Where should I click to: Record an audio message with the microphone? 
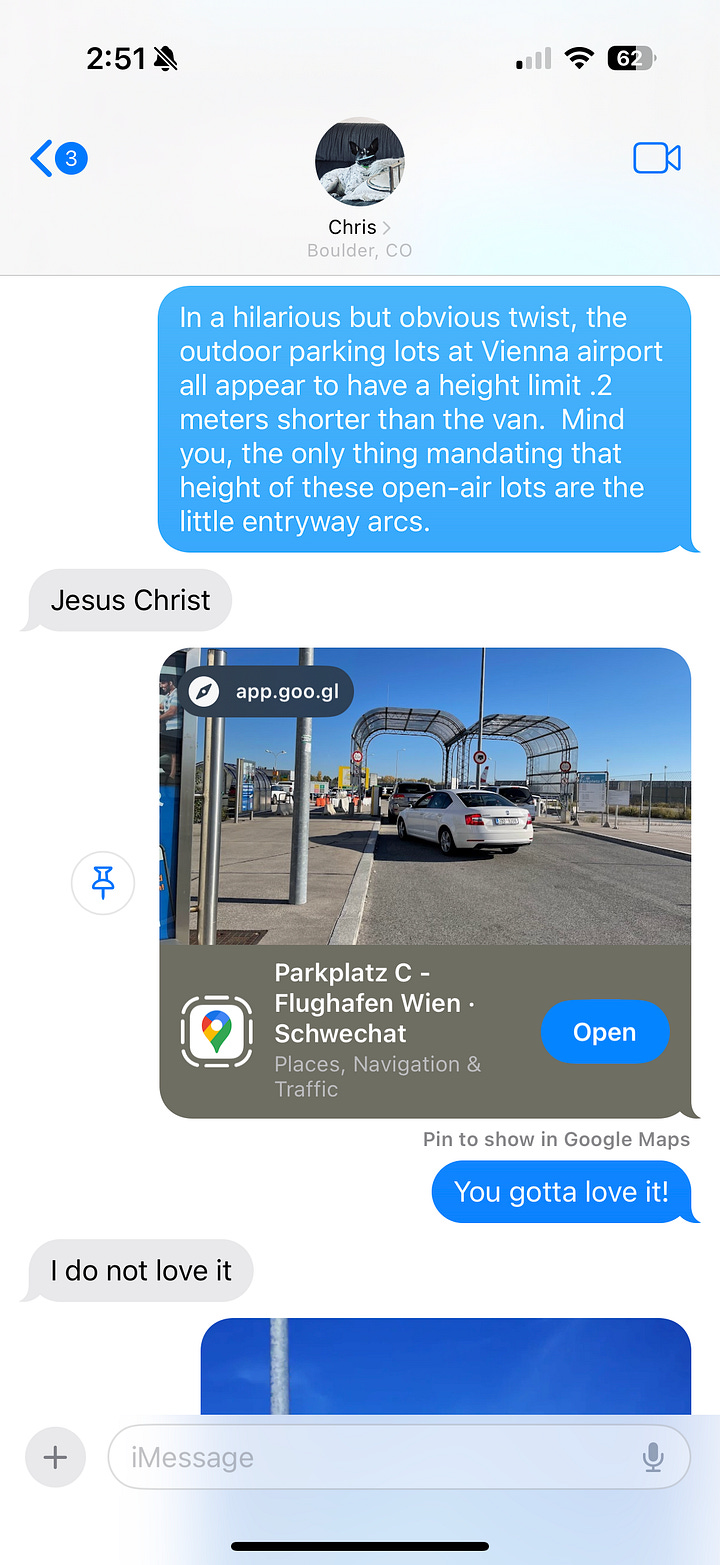(653, 1458)
